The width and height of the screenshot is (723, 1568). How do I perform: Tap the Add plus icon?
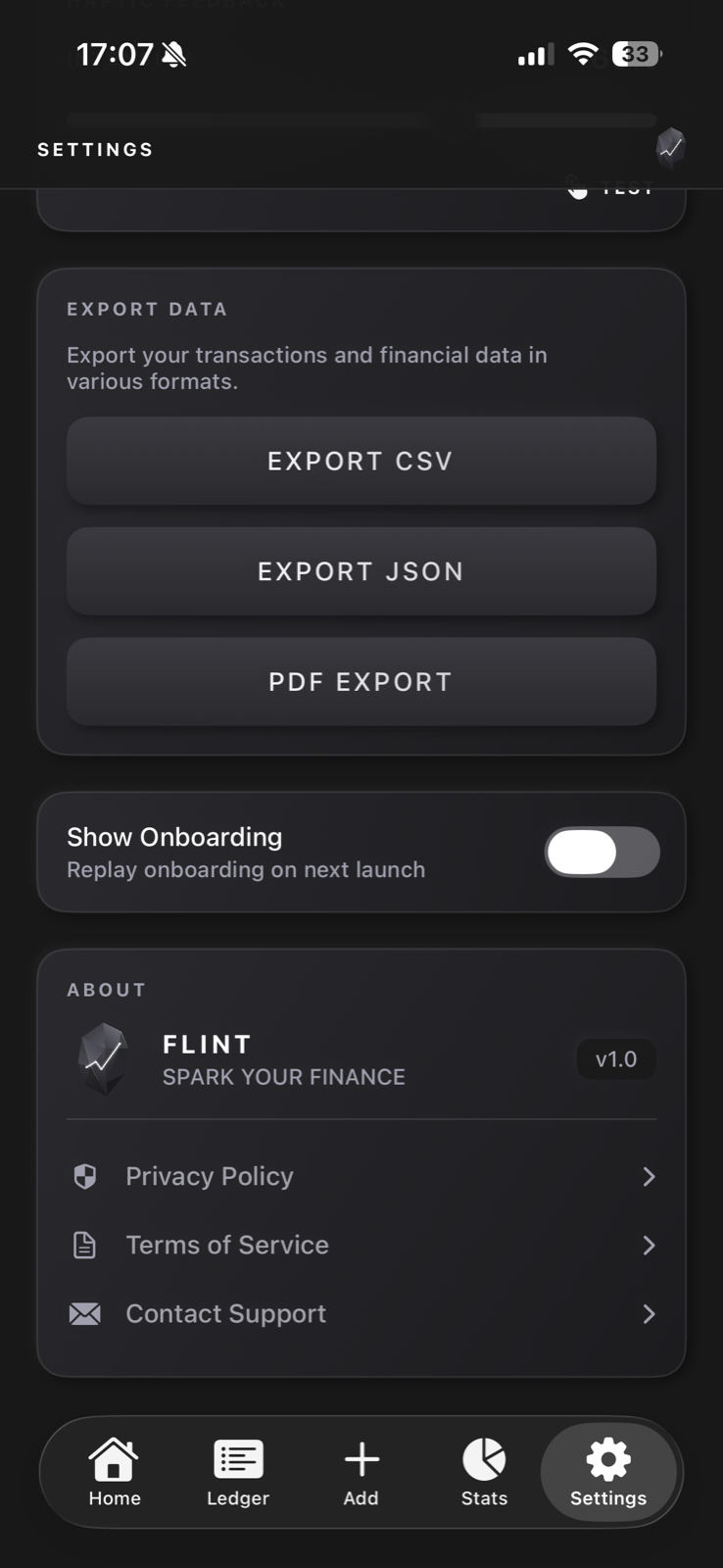pyautogui.click(x=361, y=1459)
